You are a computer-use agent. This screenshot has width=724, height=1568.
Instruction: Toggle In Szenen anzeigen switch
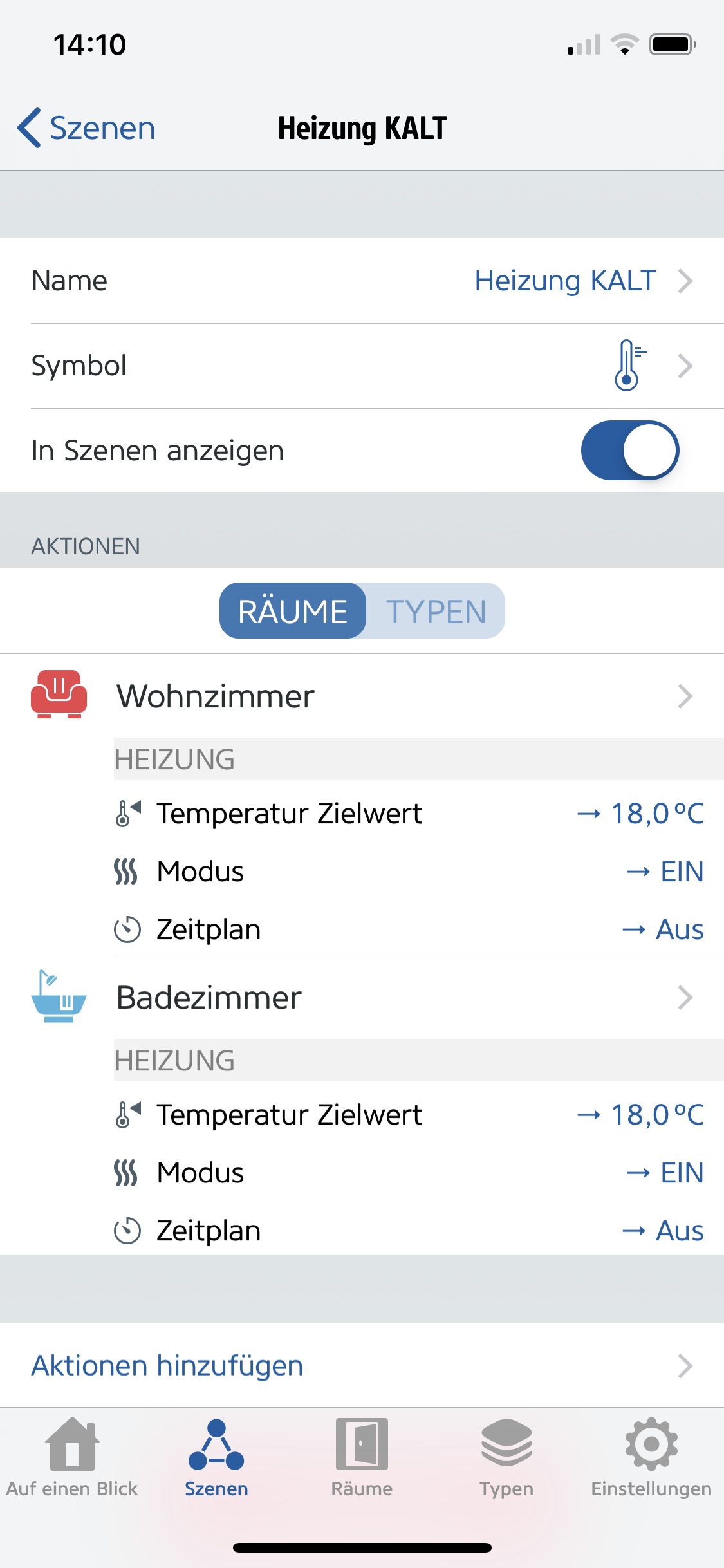pos(629,451)
